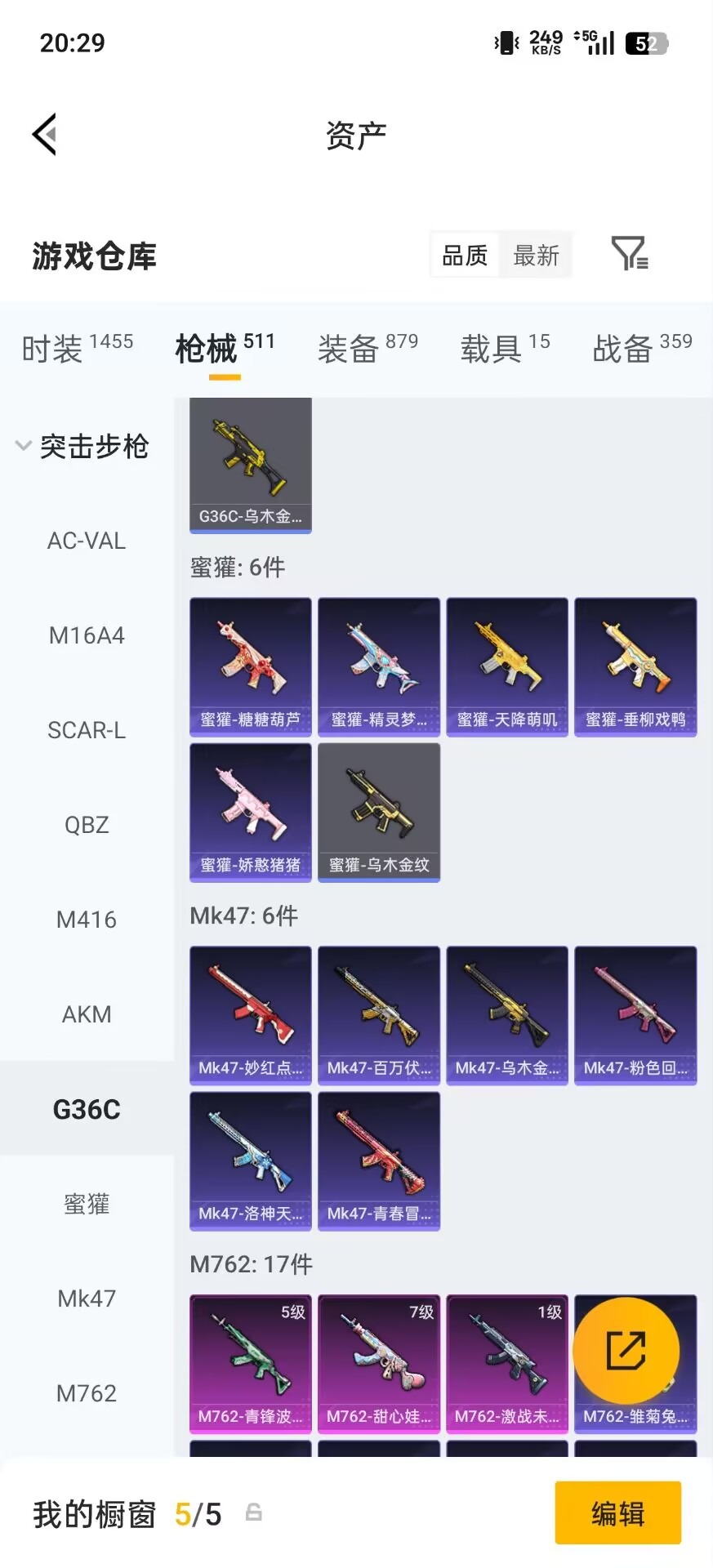Jump to AKM weapons
713x1568 pixels.
87,1014
